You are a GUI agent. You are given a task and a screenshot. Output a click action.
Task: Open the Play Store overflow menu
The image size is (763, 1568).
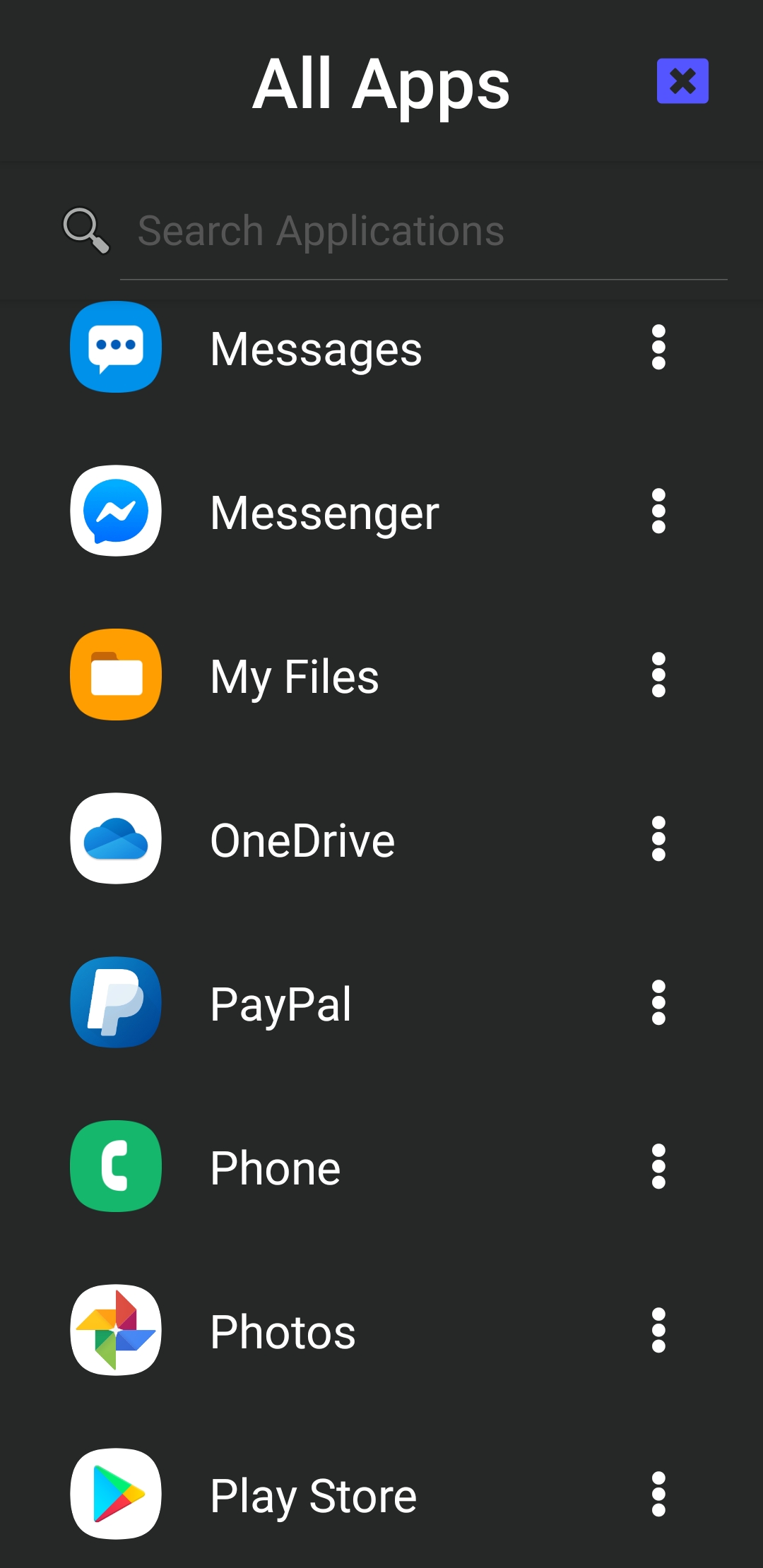click(658, 1495)
